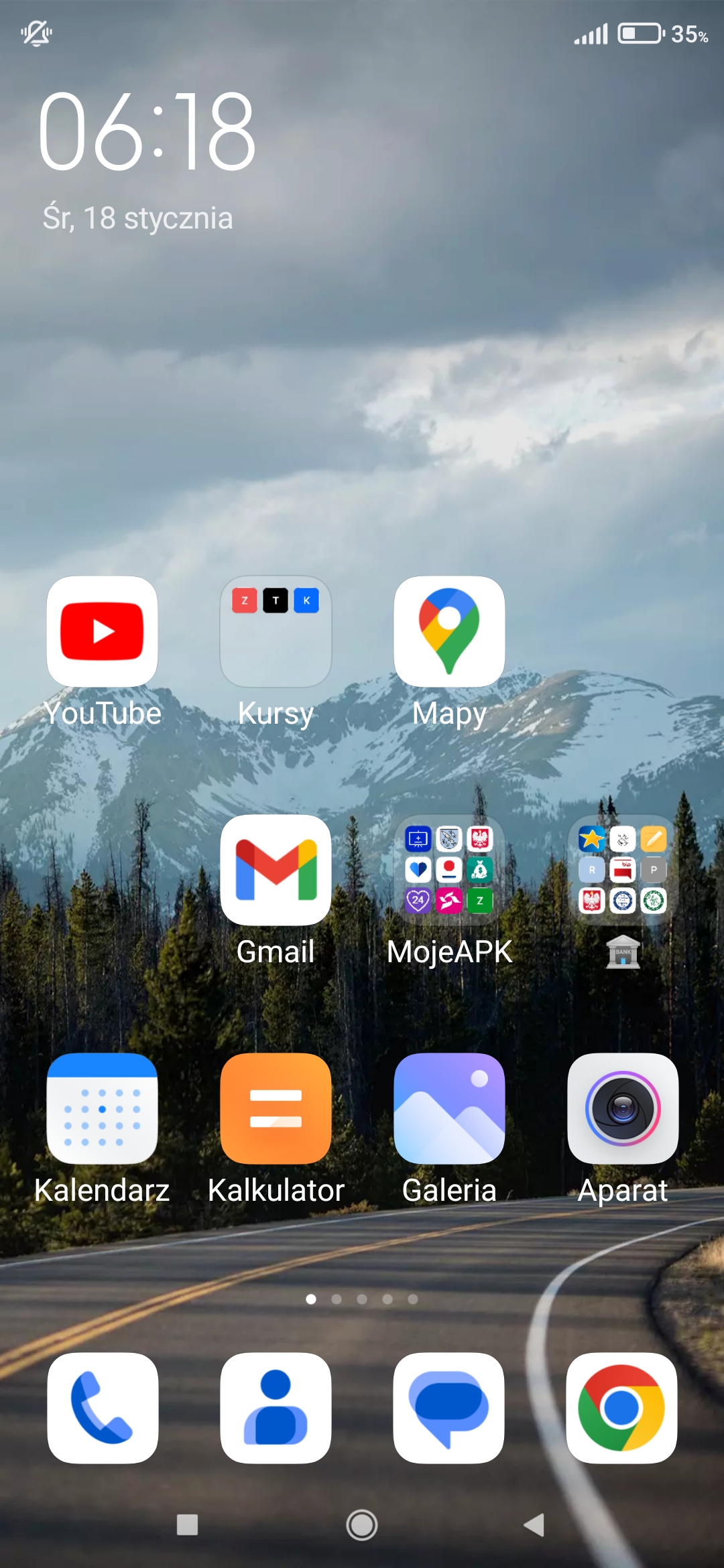Open the MojeAPK folder
724x1568 pixels.
pyautogui.click(x=449, y=870)
